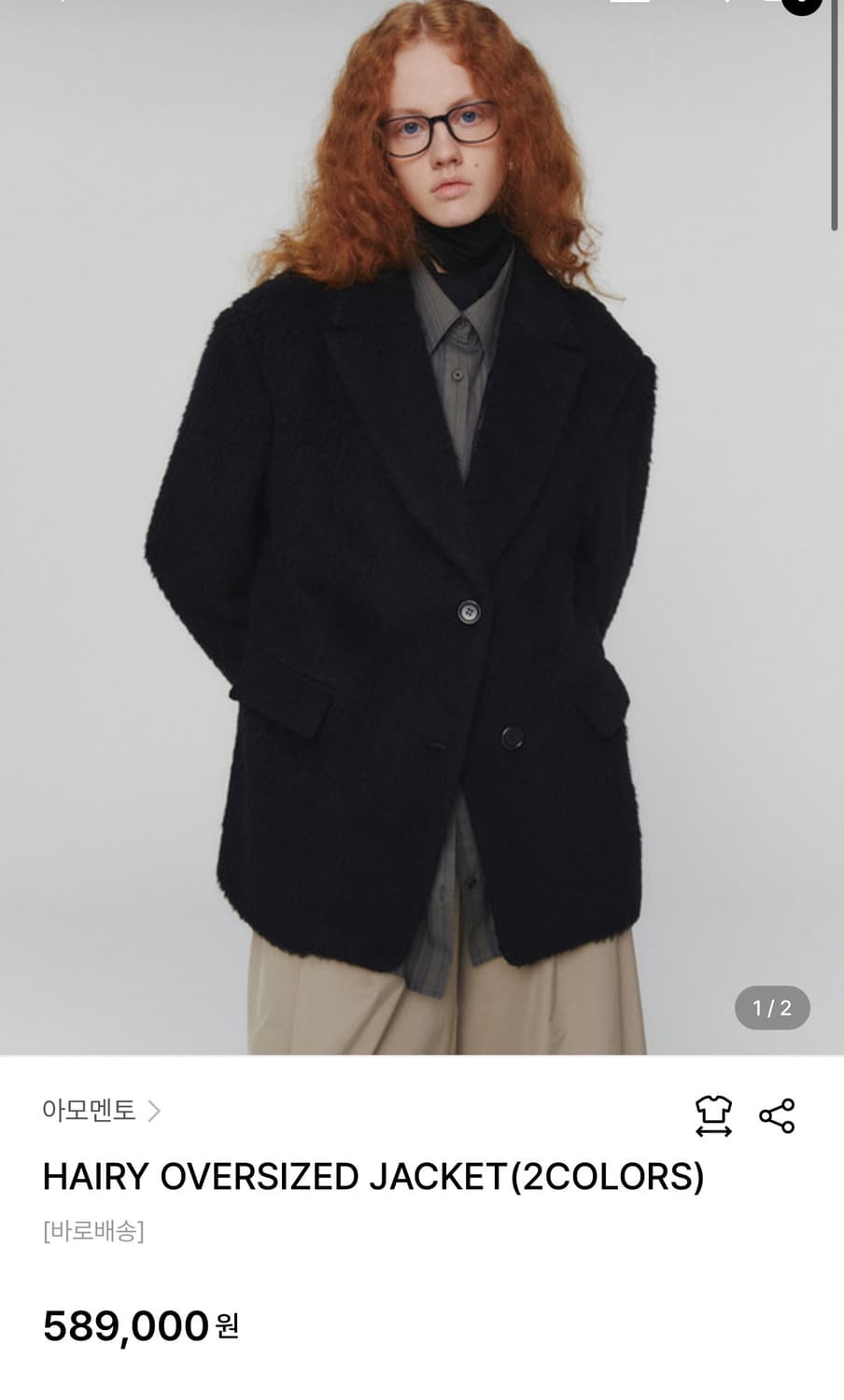The height and width of the screenshot is (1400, 844).
Task: Select the product title HAIRY OVERSIZED JACKET
Action: (373, 1179)
